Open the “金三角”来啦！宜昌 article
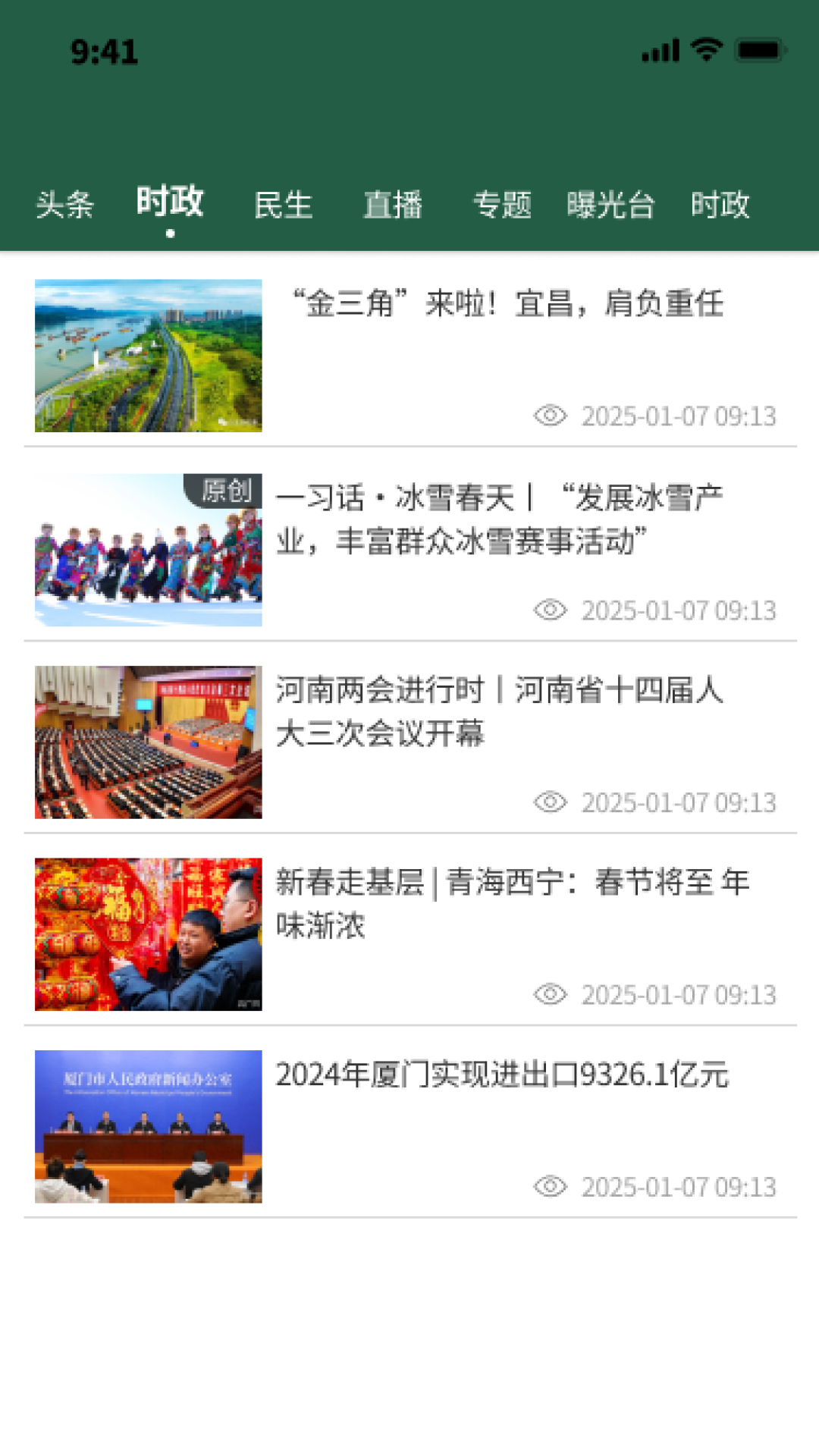Image resolution: width=819 pixels, height=1456 pixels. 507,304
